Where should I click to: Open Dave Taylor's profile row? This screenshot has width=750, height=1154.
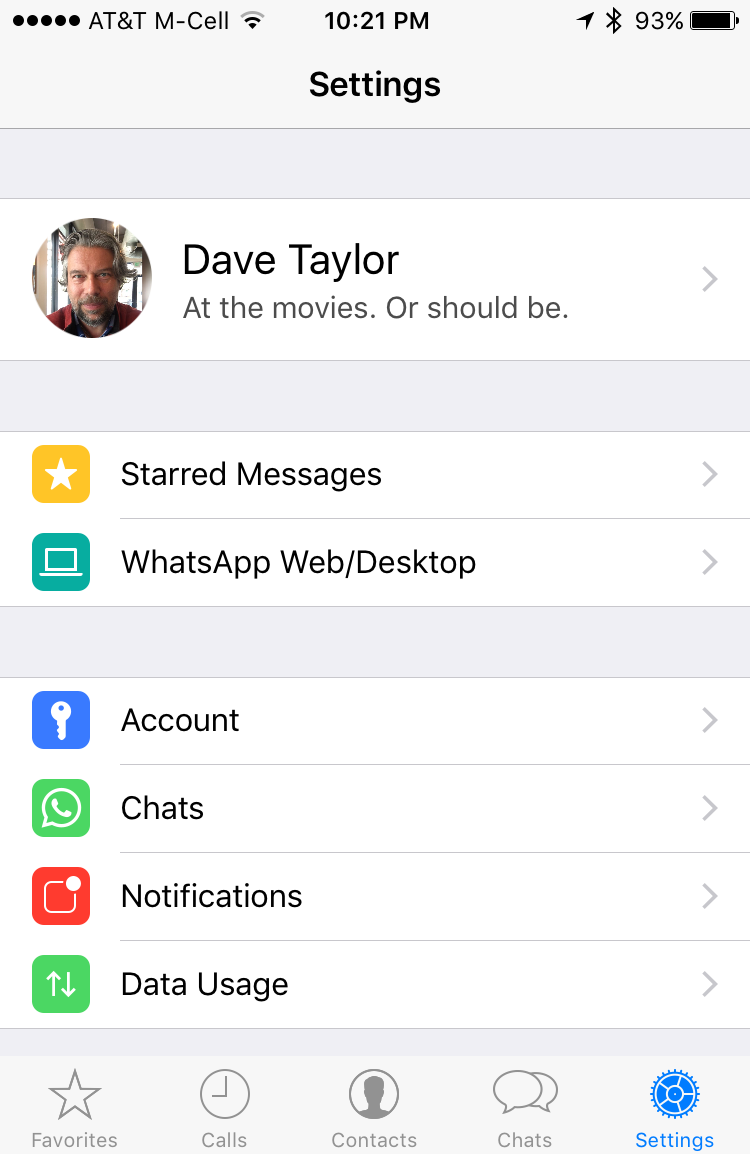(x=375, y=279)
